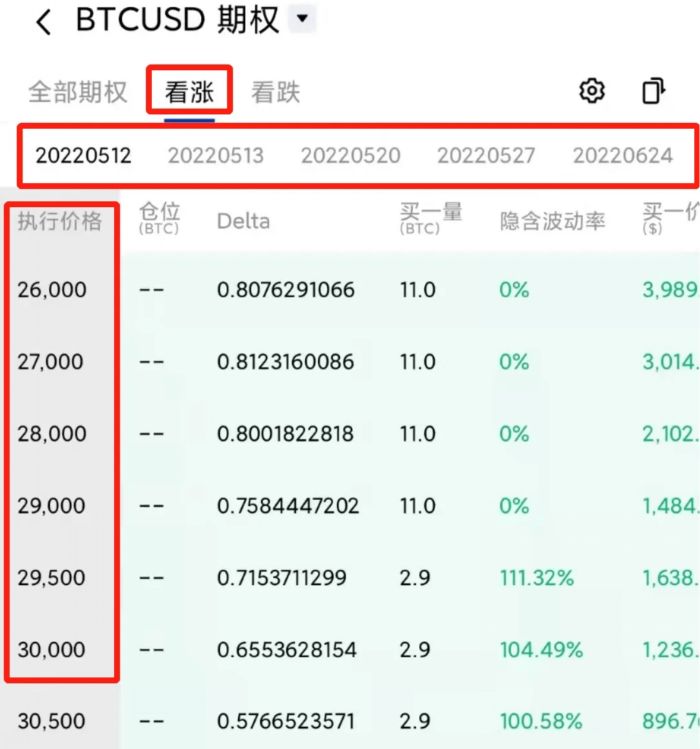Choose expiry date 20220513
This screenshot has width=700, height=749.
point(216,155)
